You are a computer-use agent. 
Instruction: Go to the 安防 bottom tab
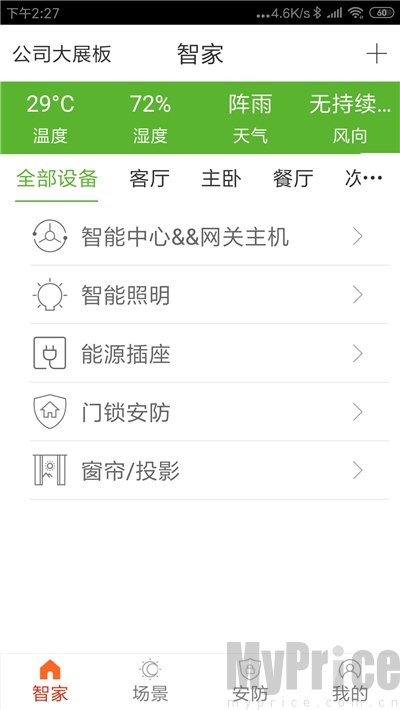pyautogui.click(x=250, y=681)
